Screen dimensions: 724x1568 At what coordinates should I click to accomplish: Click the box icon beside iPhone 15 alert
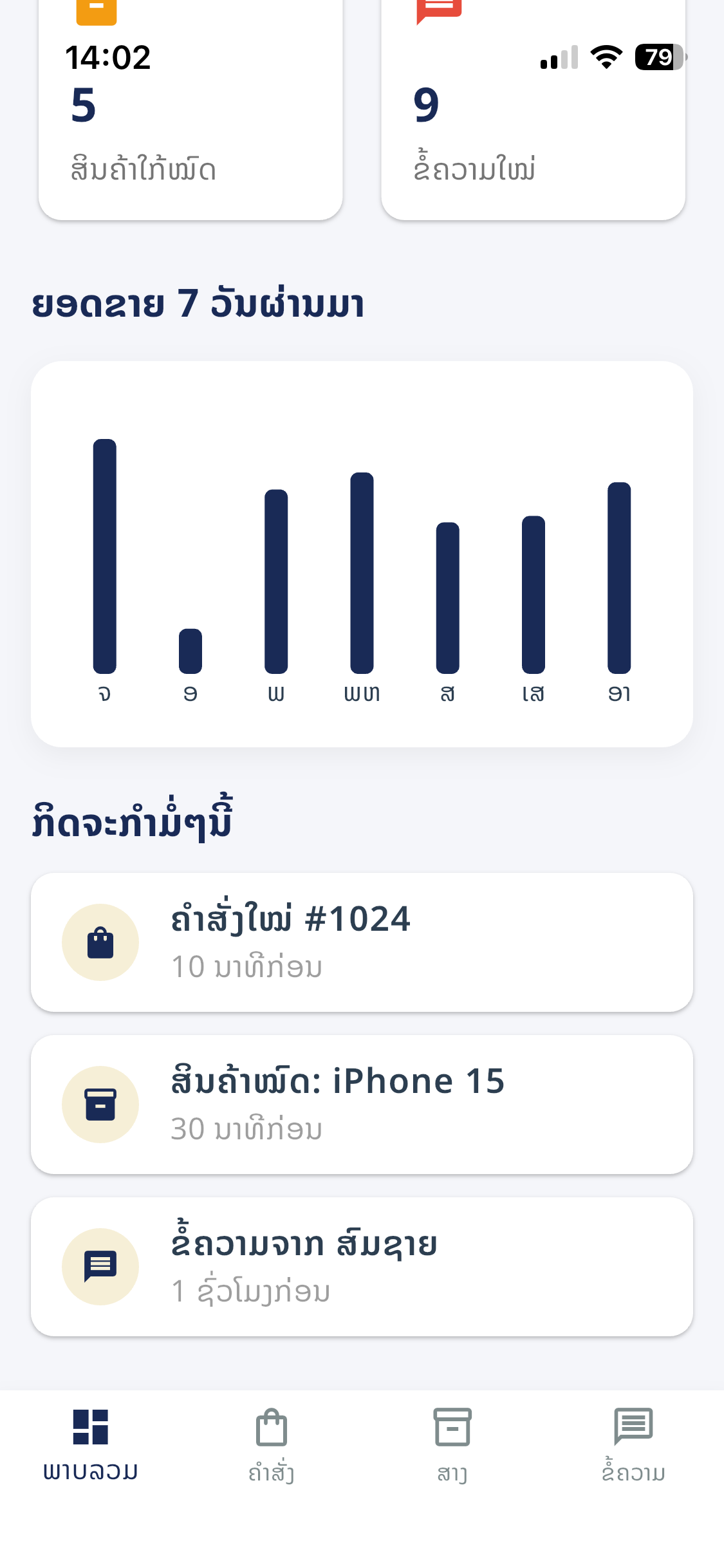pos(100,1104)
